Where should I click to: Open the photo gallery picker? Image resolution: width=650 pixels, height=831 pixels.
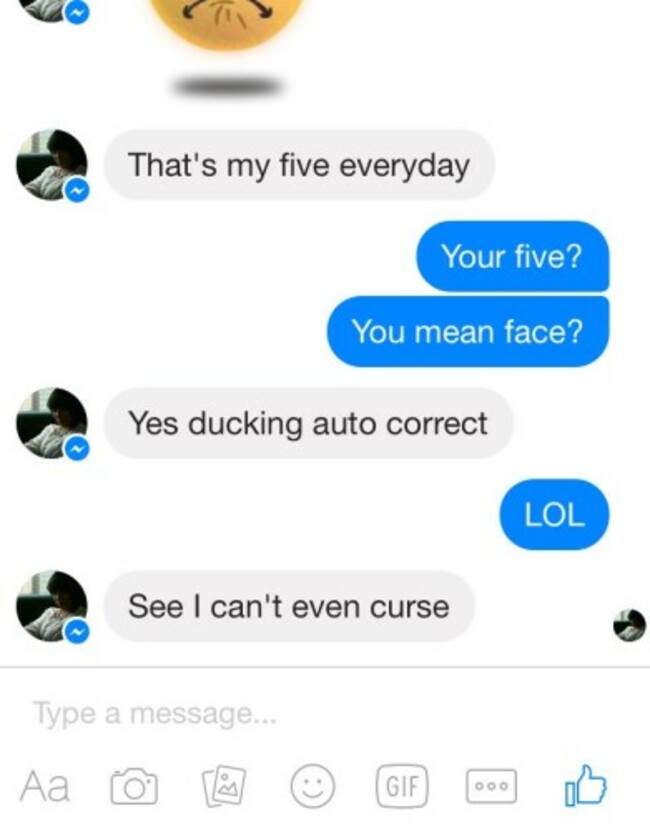[x=222, y=786]
